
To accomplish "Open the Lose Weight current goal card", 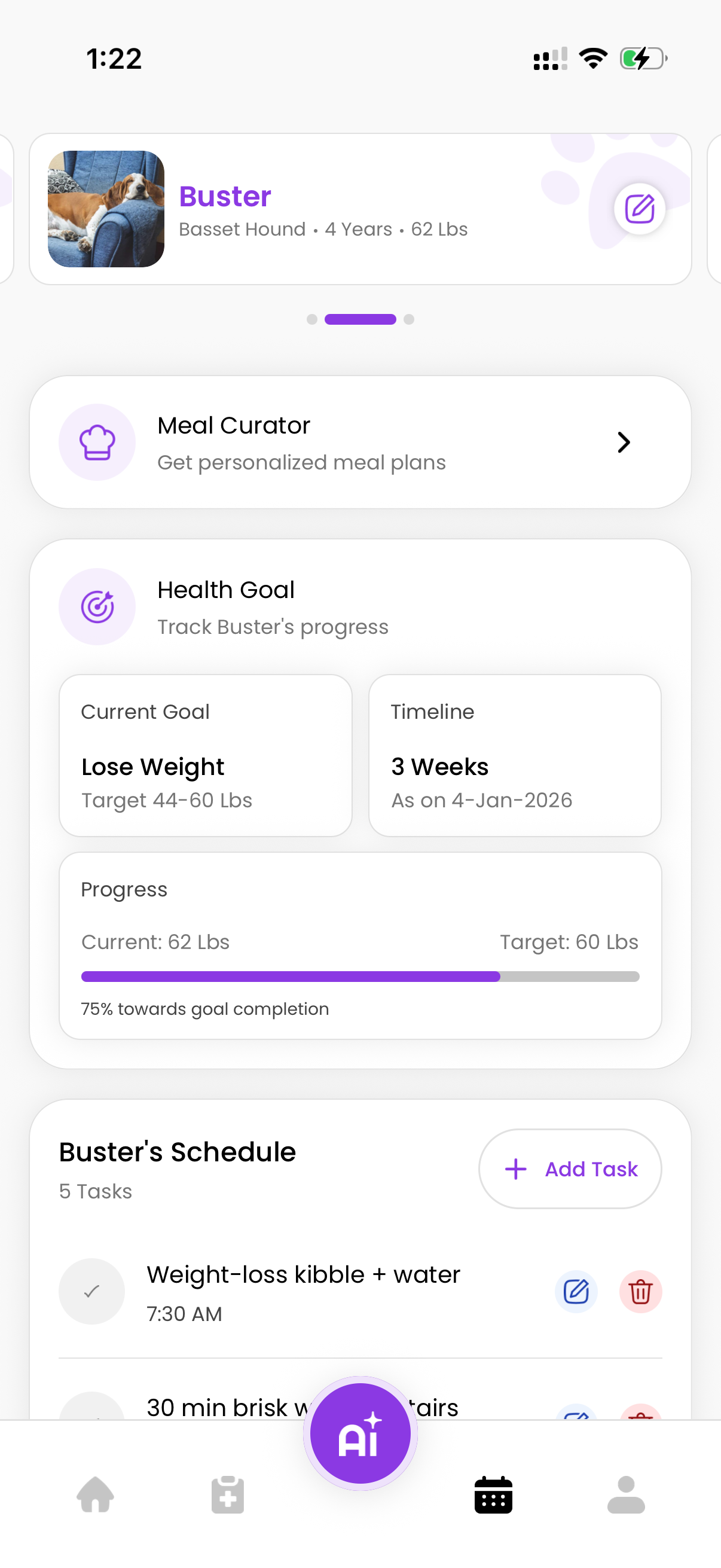I will (x=205, y=755).
